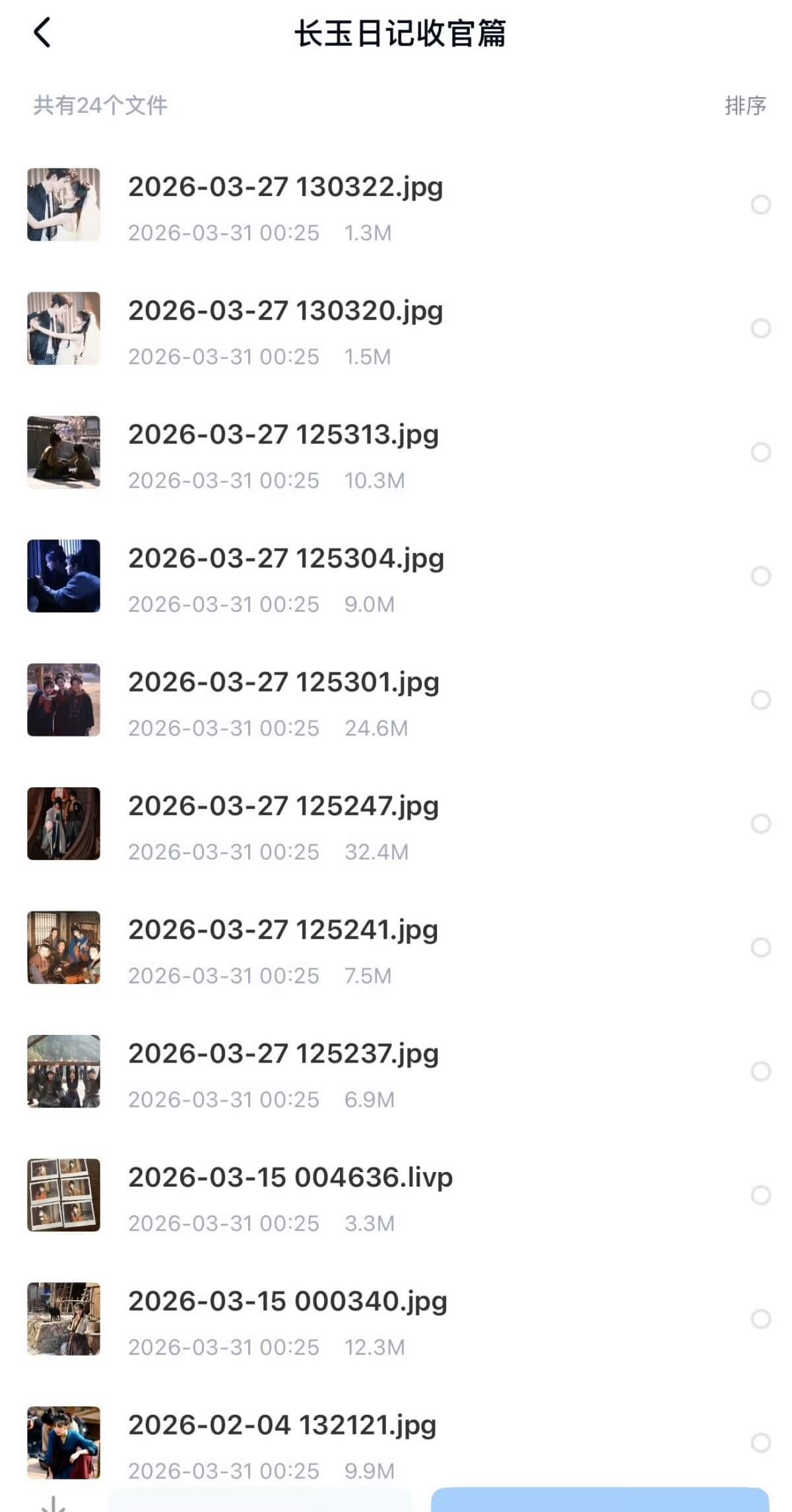The width and height of the screenshot is (792, 1512).
Task: Select the checkbox for 2026-03-27 130320.jpg
Action: pos(760,329)
